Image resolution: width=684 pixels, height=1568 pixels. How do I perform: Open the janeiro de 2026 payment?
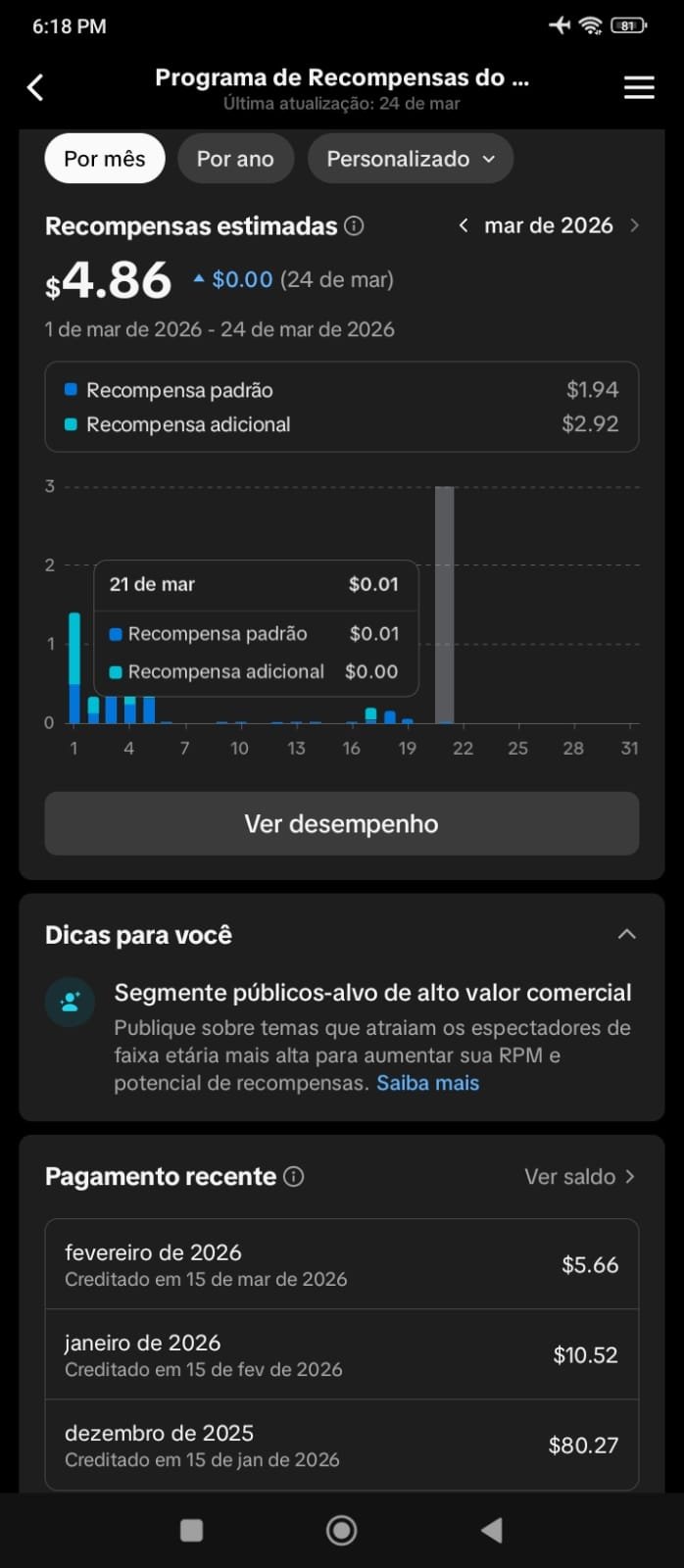(x=341, y=1354)
